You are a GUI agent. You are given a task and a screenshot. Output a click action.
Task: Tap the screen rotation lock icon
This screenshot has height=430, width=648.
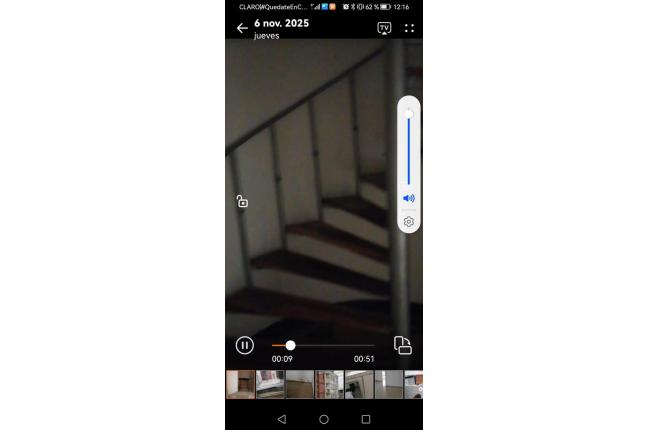pyautogui.click(x=242, y=201)
